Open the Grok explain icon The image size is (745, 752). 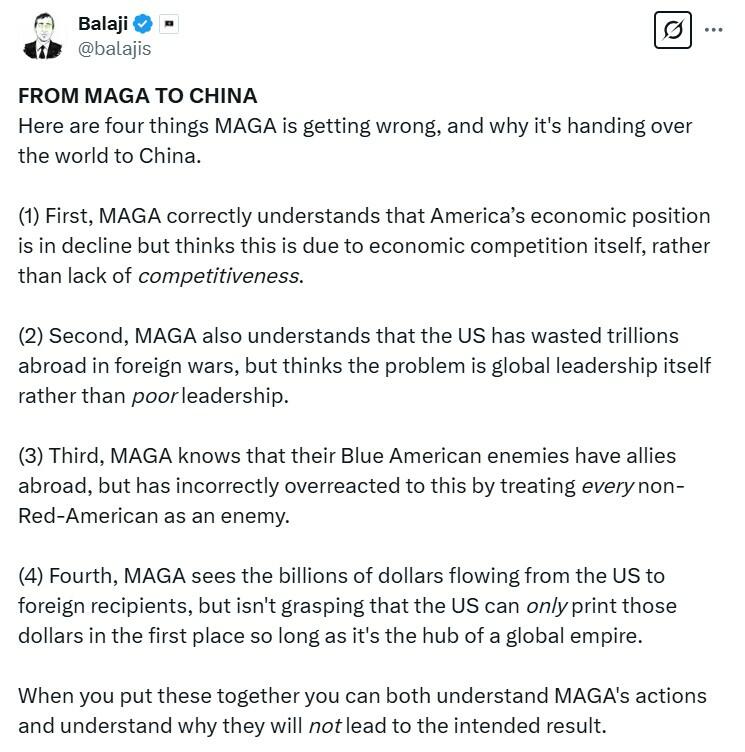coord(674,30)
